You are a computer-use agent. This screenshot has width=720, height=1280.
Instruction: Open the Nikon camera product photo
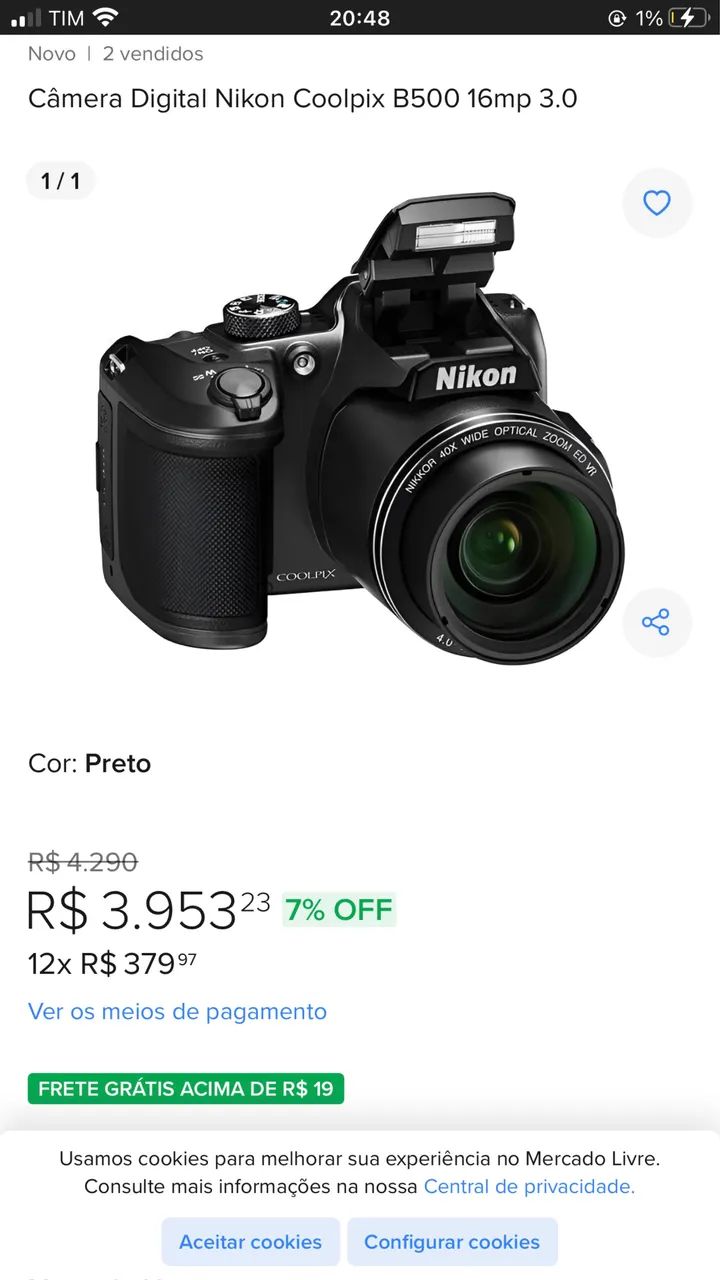[360, 430]
